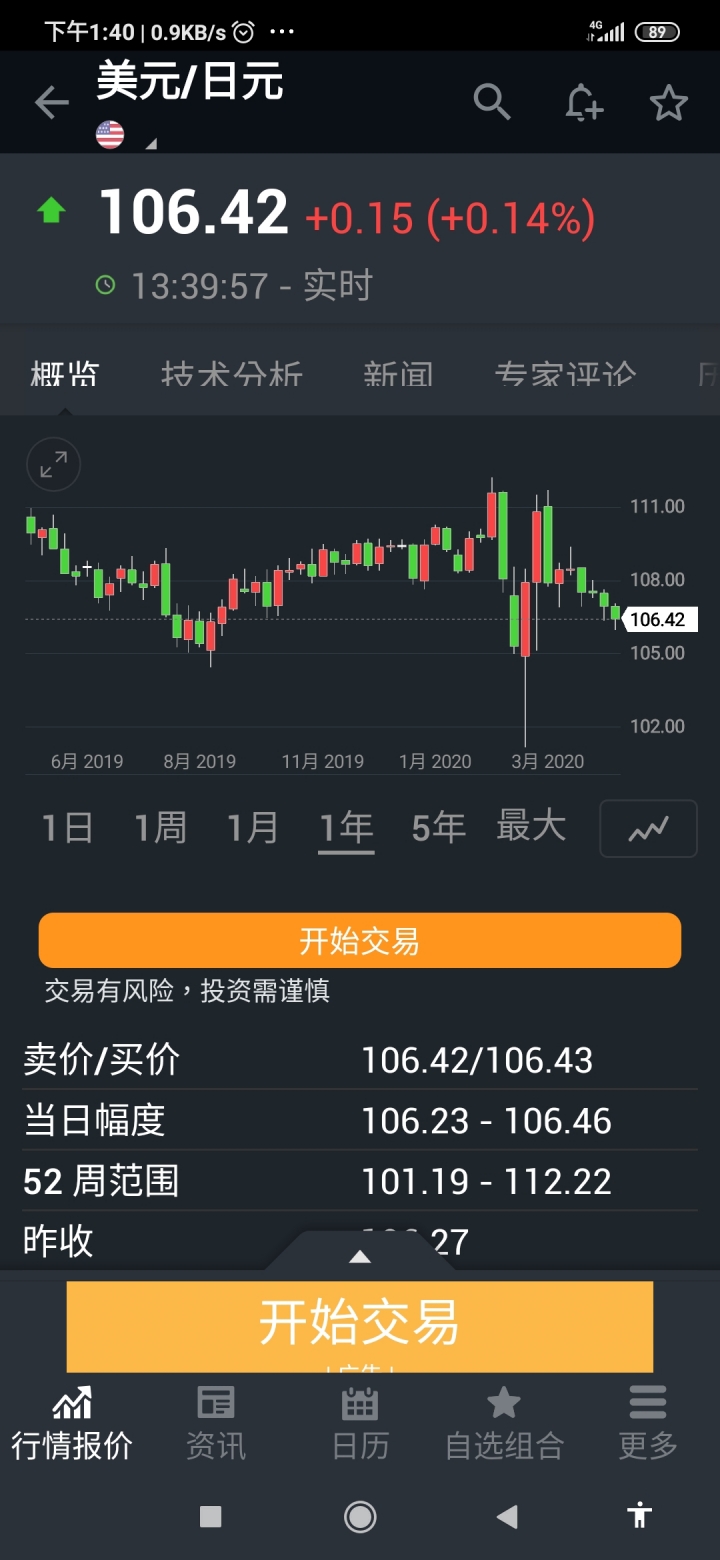
Task: Select the 1月 chart range
Action: coord(253,828)
